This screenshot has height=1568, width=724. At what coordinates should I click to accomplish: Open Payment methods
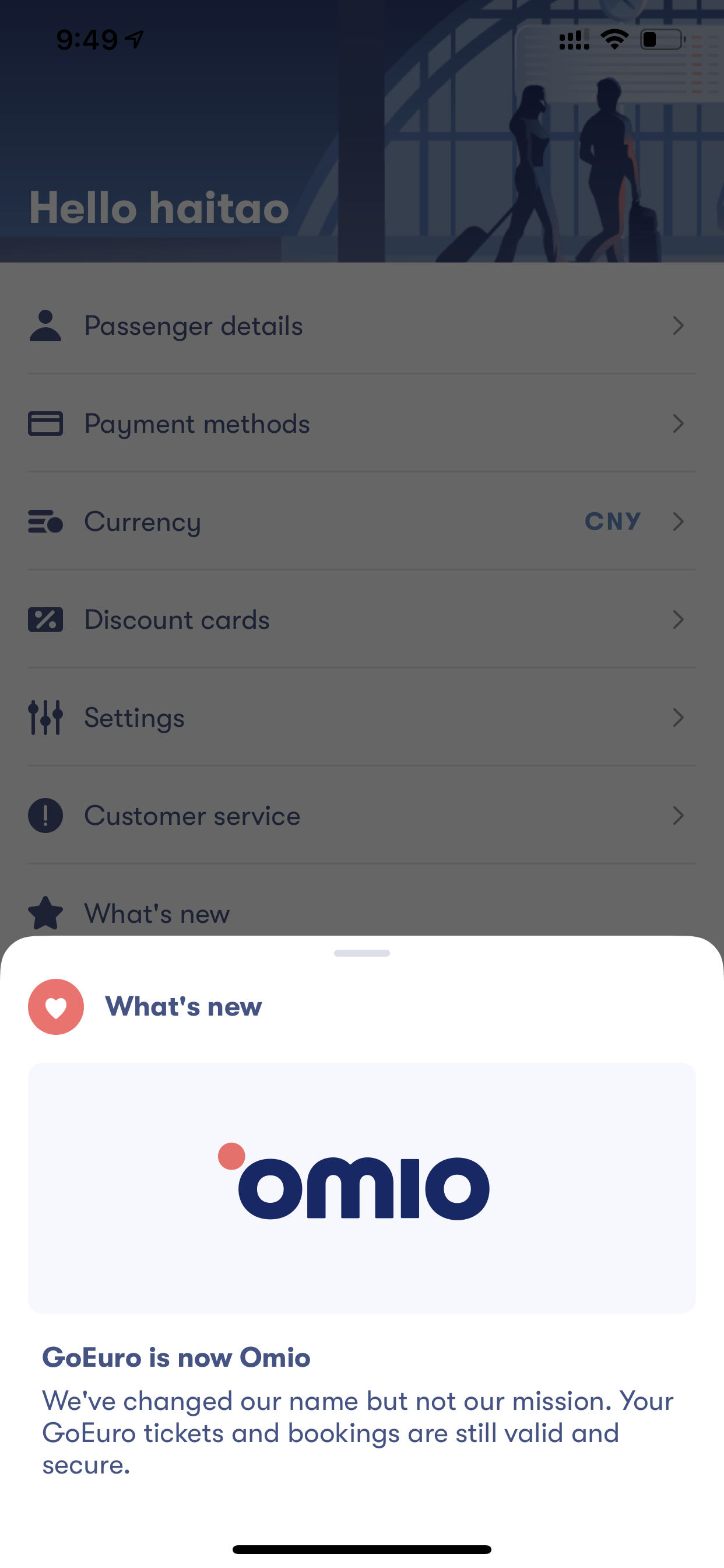click(362, 423)
